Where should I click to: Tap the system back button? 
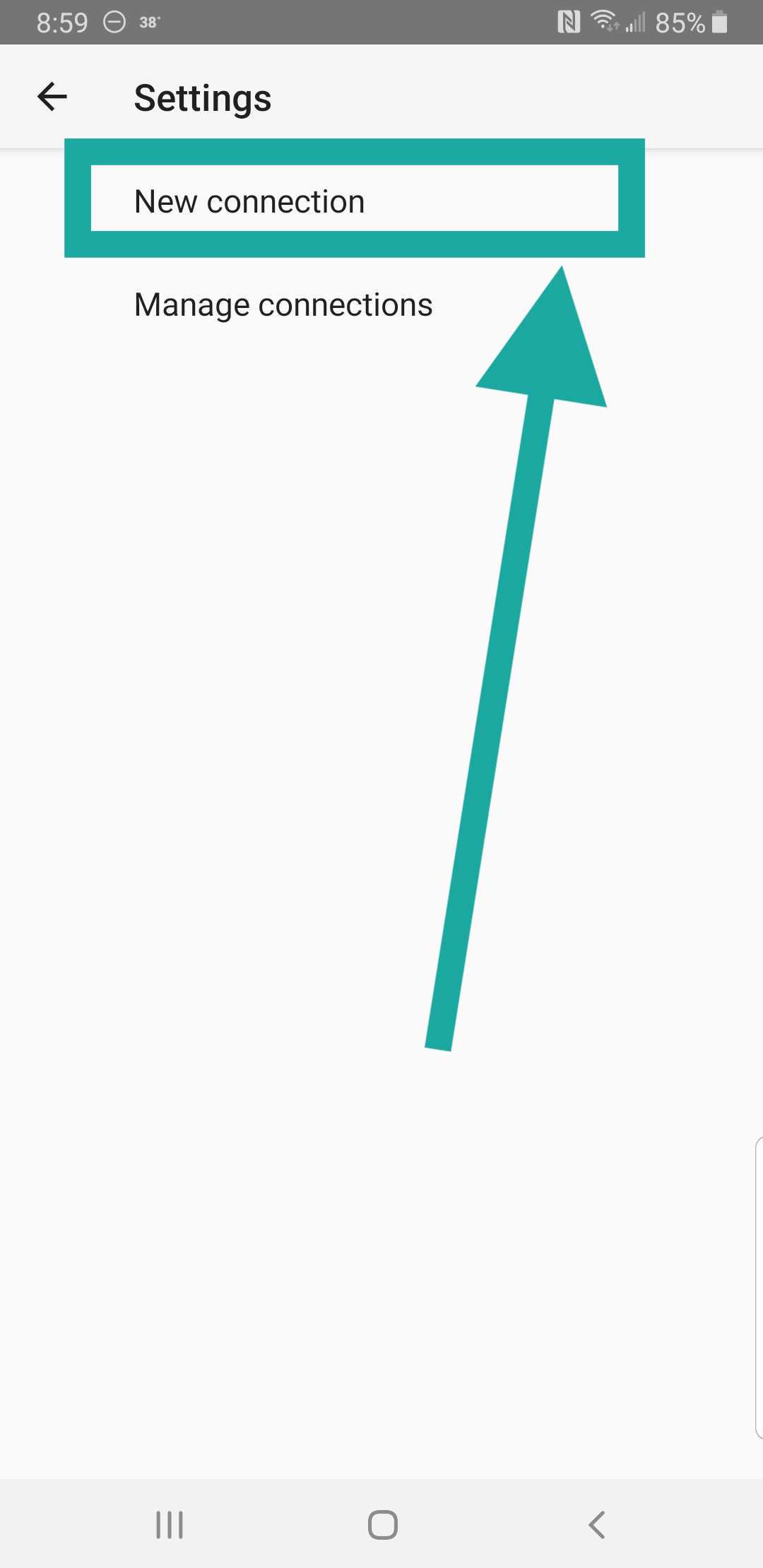click(x=597, y=1524)
